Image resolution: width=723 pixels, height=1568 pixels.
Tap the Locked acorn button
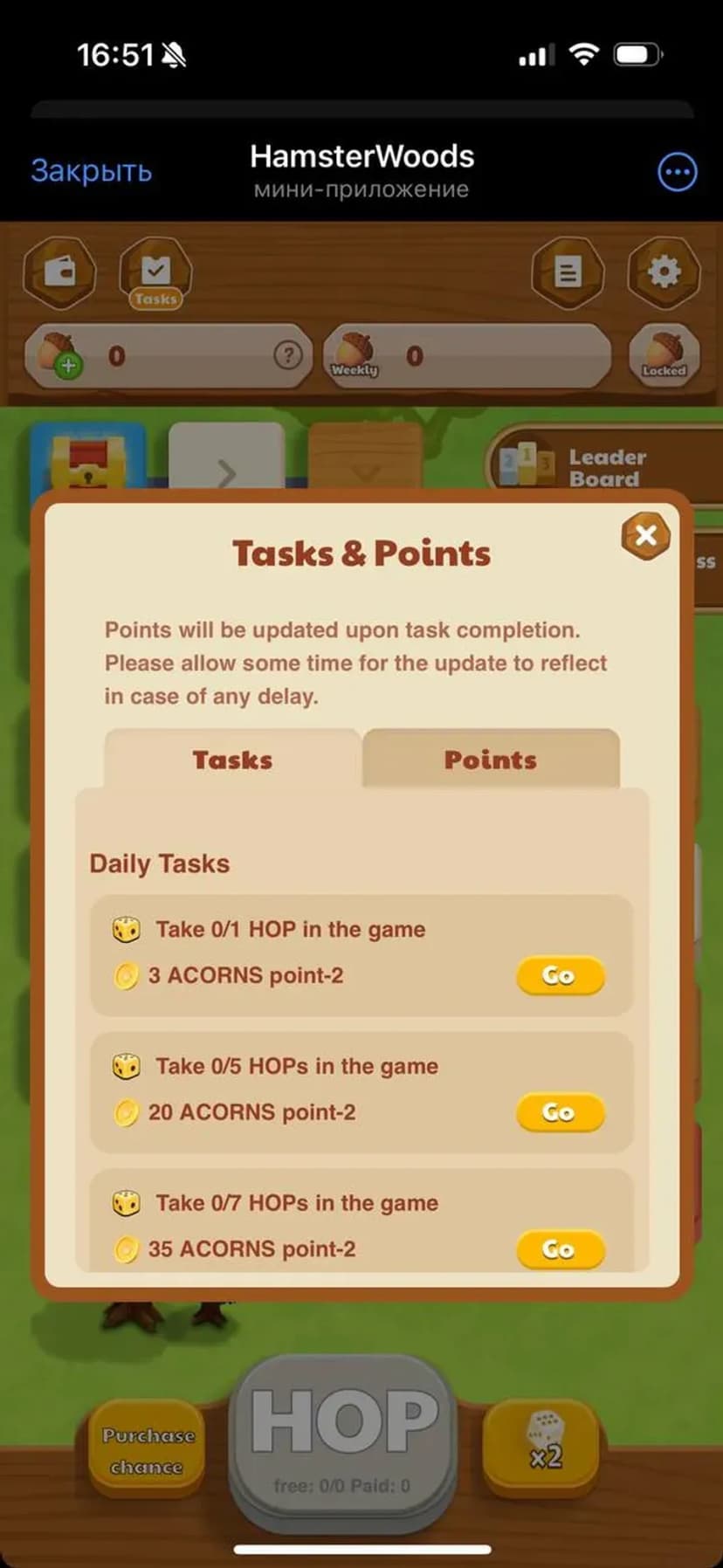(664, 355)
